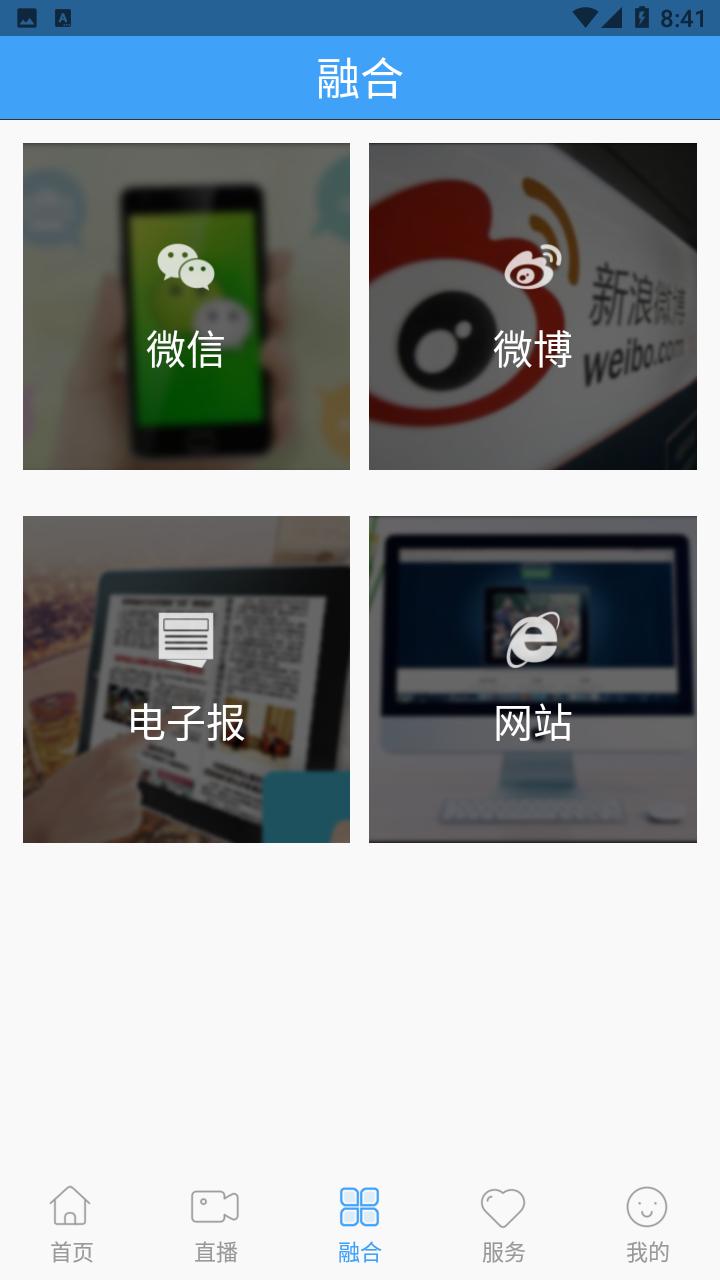Open the 电子报 tile

pyautogui.click(x=186, y=679)
